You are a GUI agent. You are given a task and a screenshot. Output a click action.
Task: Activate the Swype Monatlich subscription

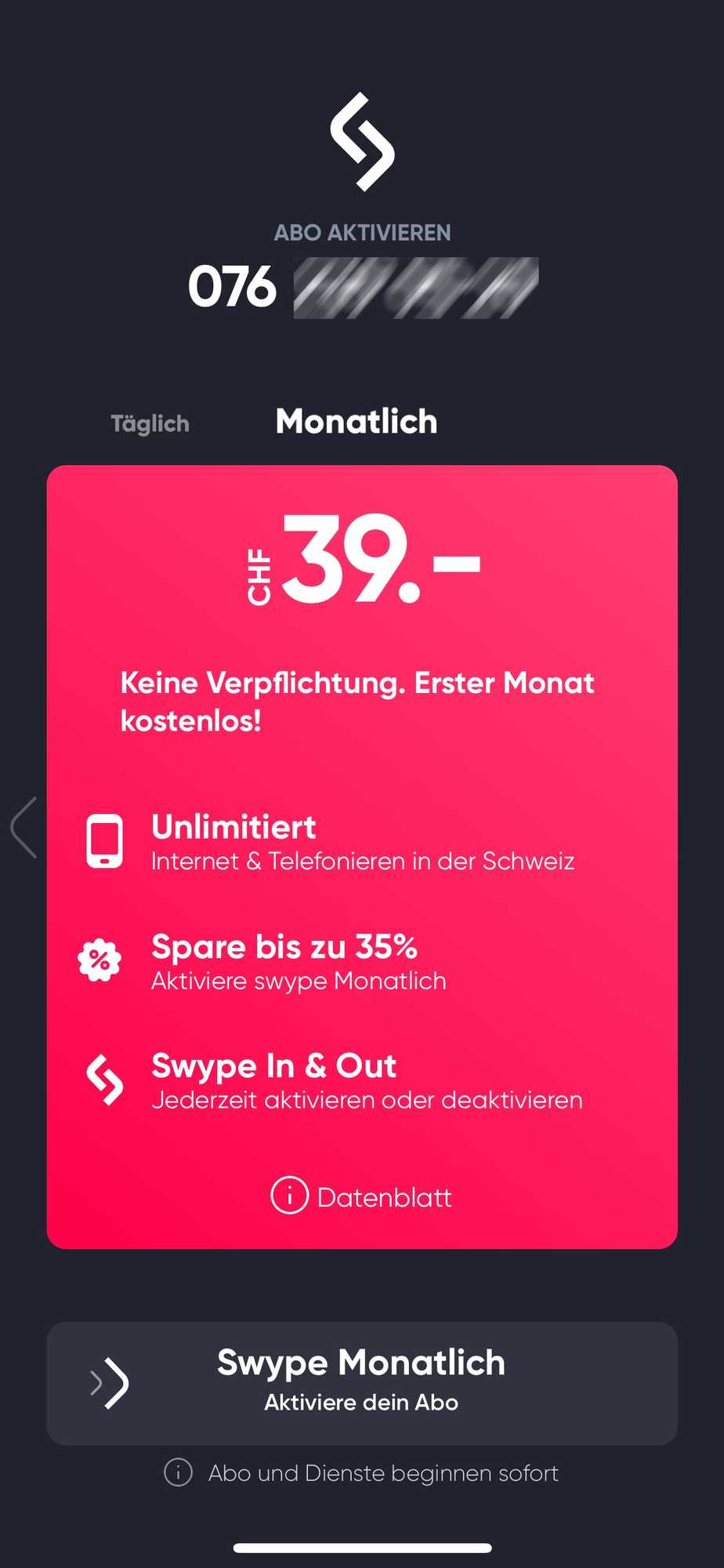[362, 1383]
